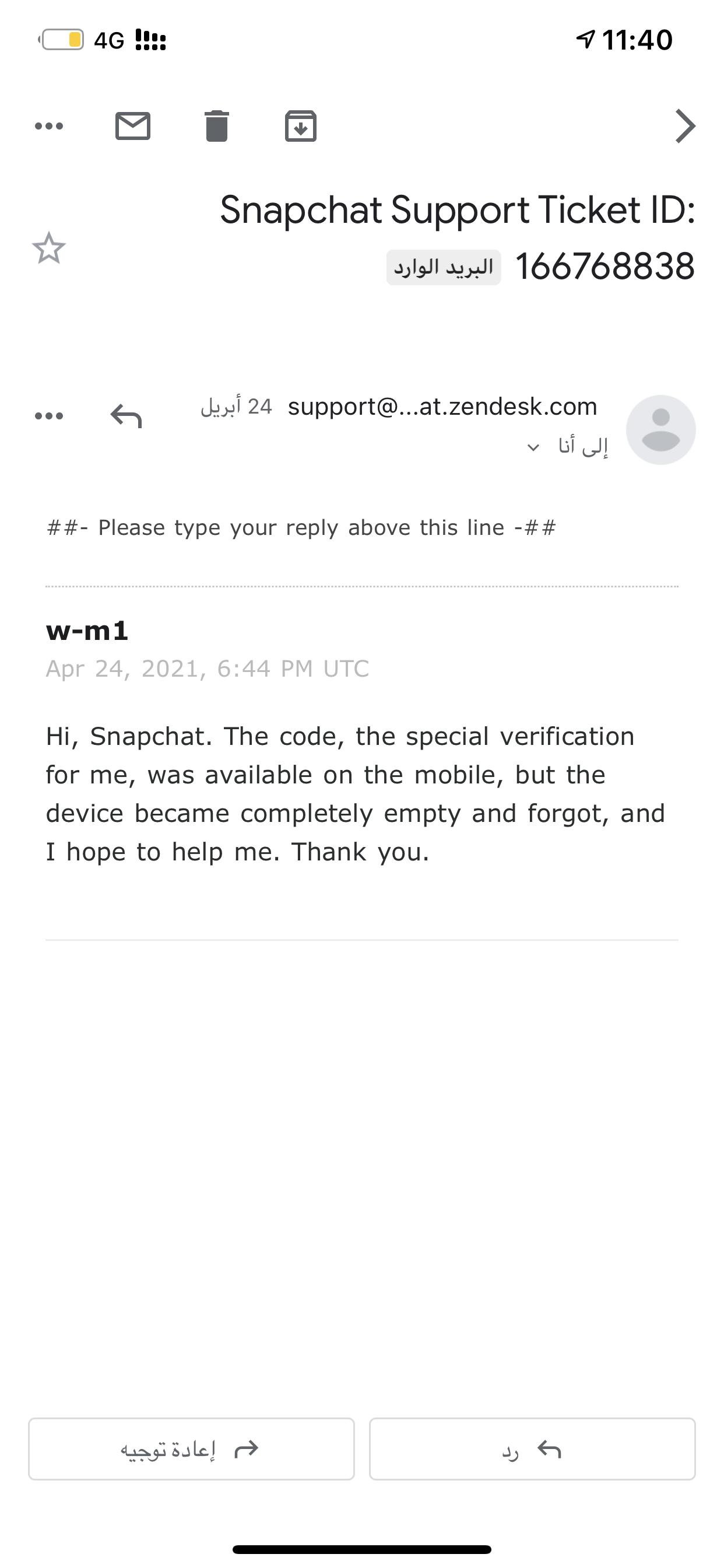Tap the reply arrow beside the sender
This screenshot has width=724, height=1568.
click(x=126, y=416)
